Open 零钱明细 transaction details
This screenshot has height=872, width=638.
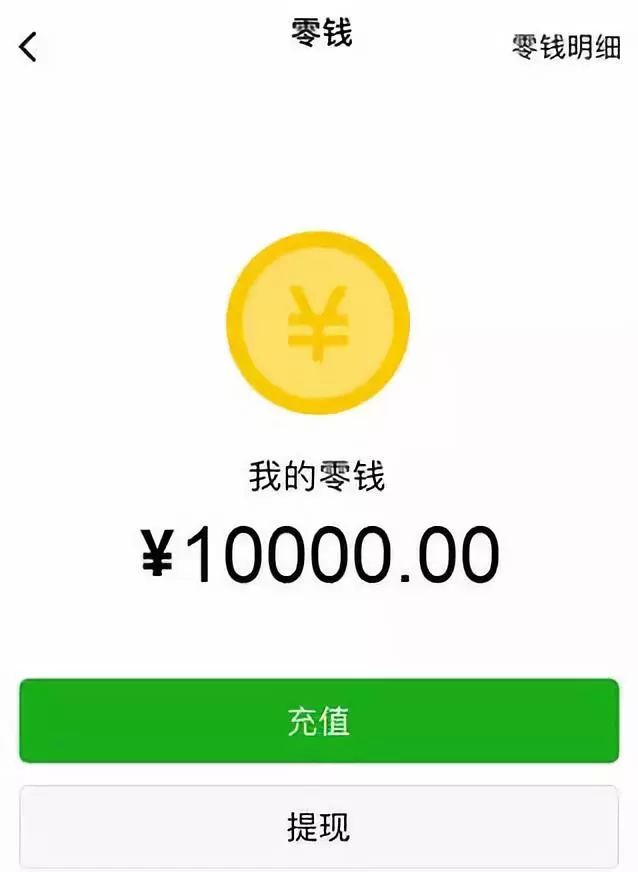(x=566, y=47)
